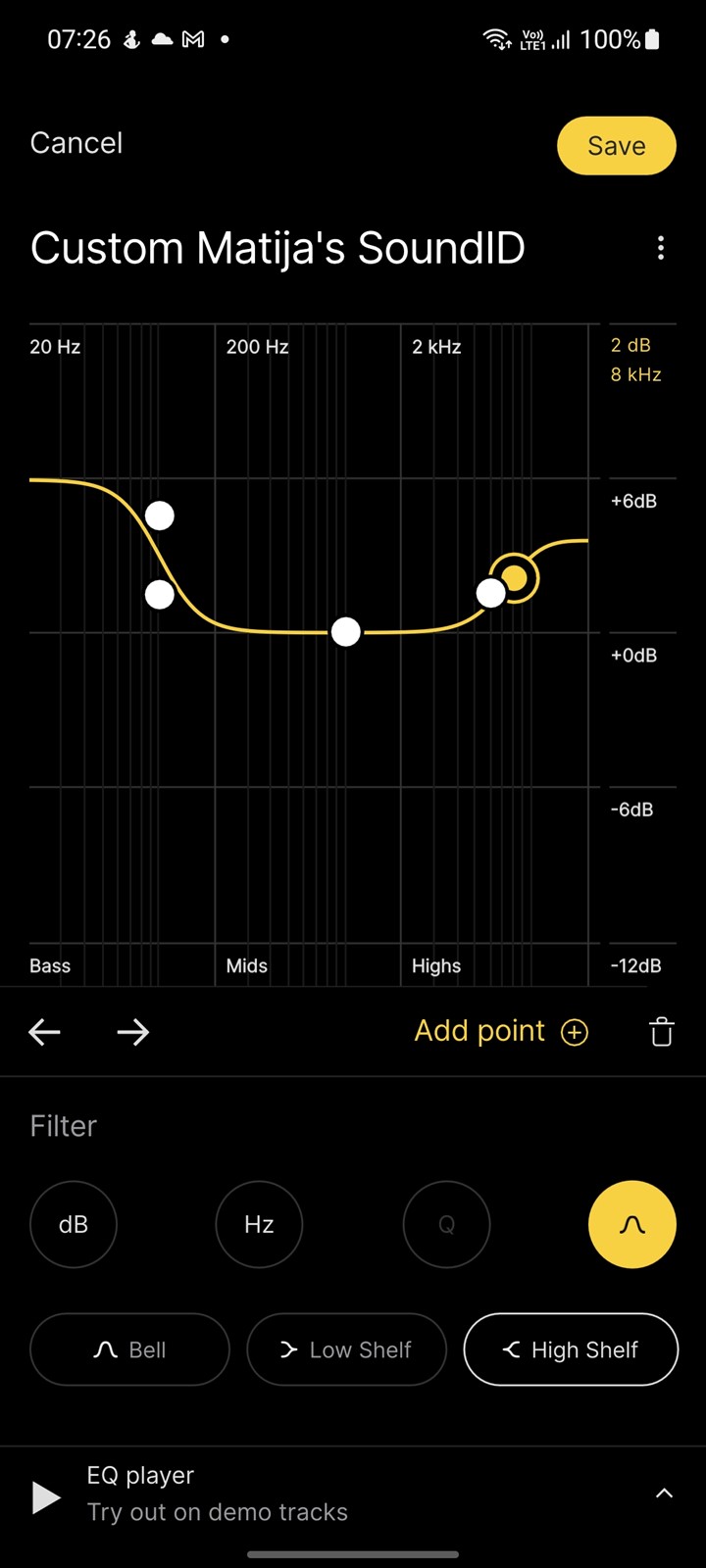Screen dimensions: 706x1568
Task: Set filter type to Low Shelf
Action: click(346, 1349)
